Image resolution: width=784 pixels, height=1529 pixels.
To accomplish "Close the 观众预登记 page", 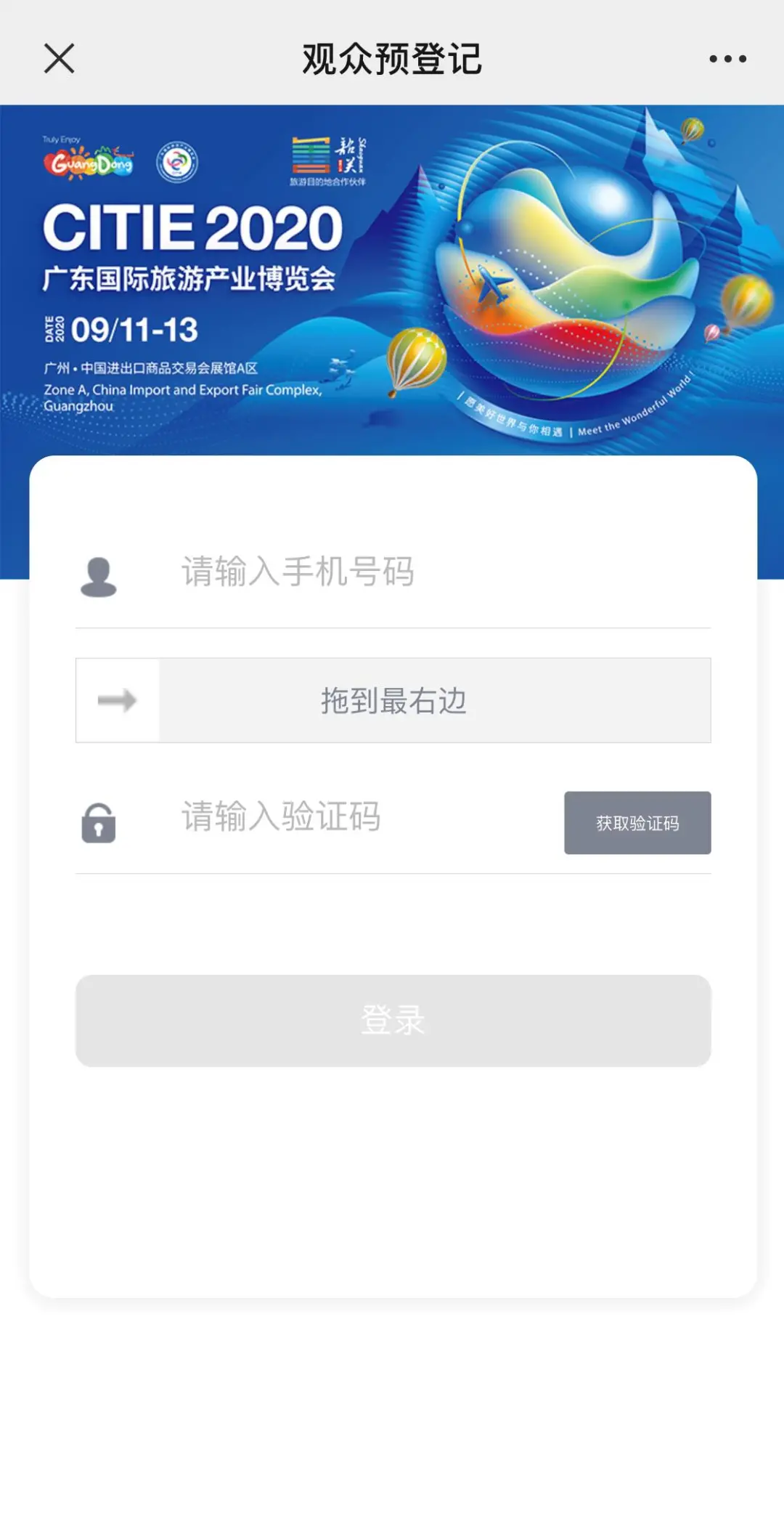I will tap(59, 59).
